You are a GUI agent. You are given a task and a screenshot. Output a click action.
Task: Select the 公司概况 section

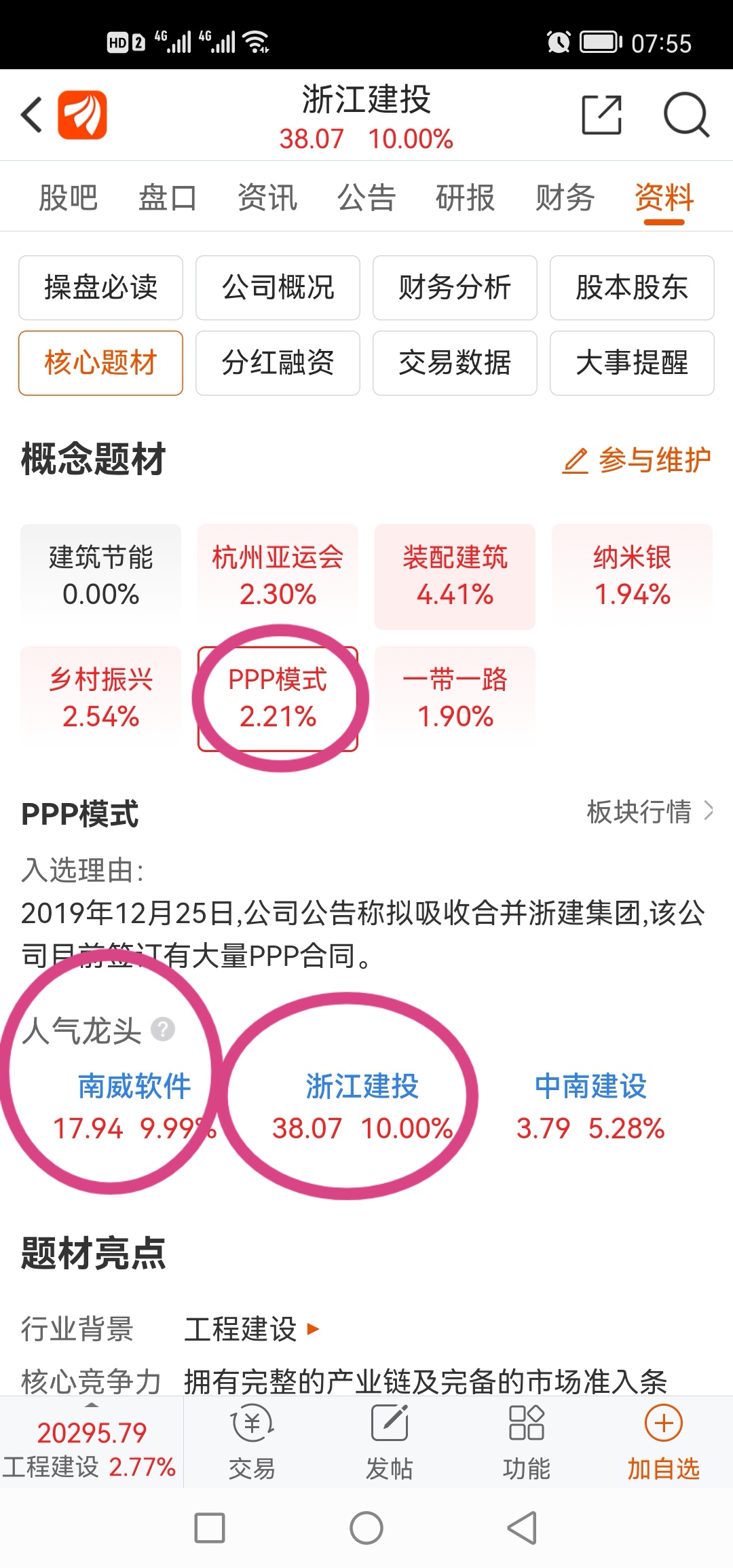278,288
